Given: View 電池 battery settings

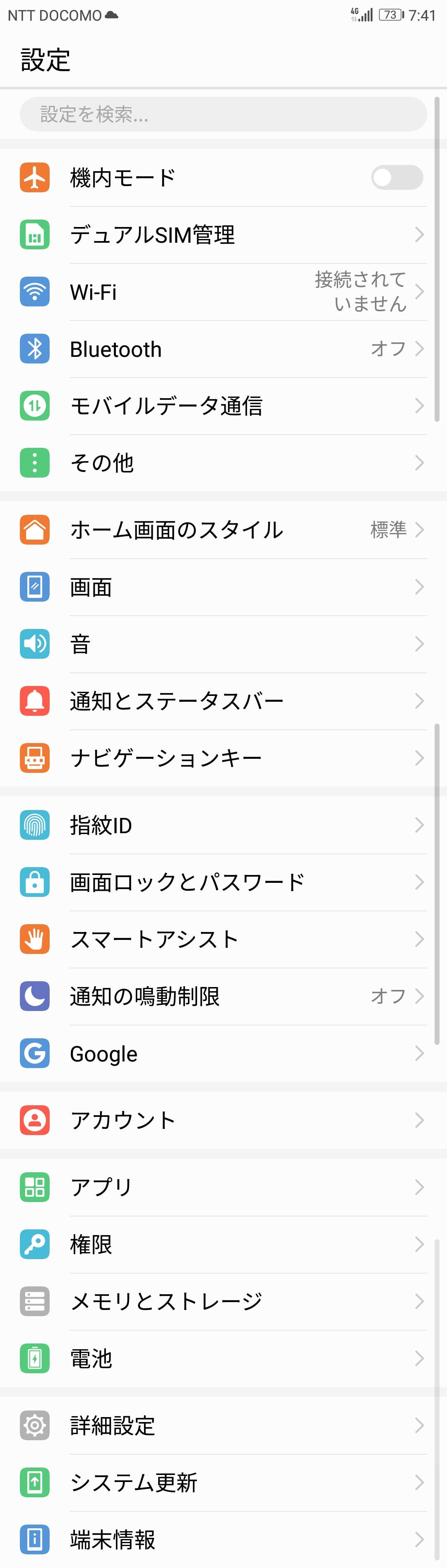Looking at the screenshot, I should tap(223, 1359).
